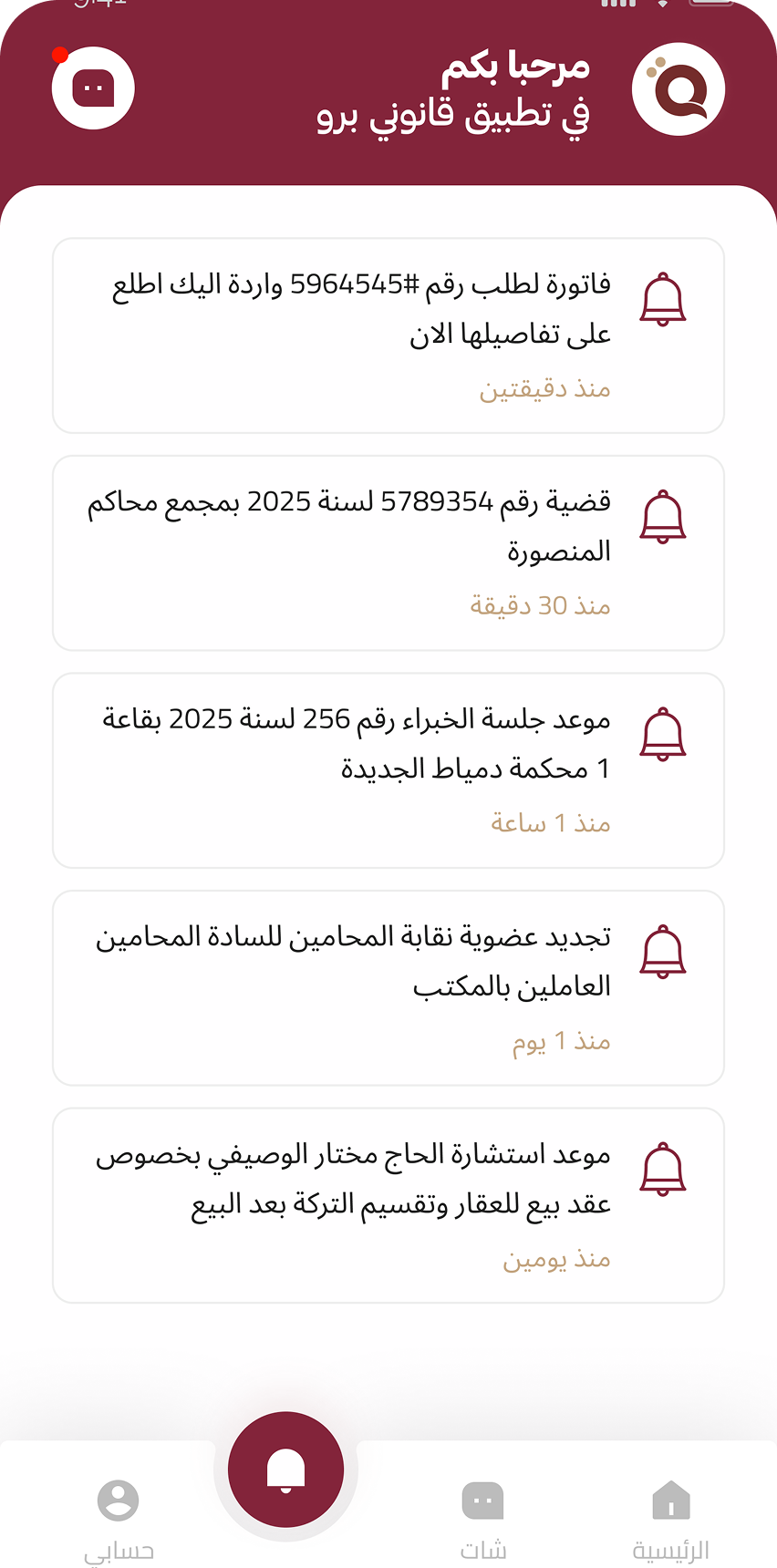Click the Qanouni Pro app logo
This screenshot has height=1568, width=777.
pyautogui.click(x=678, y=87)
